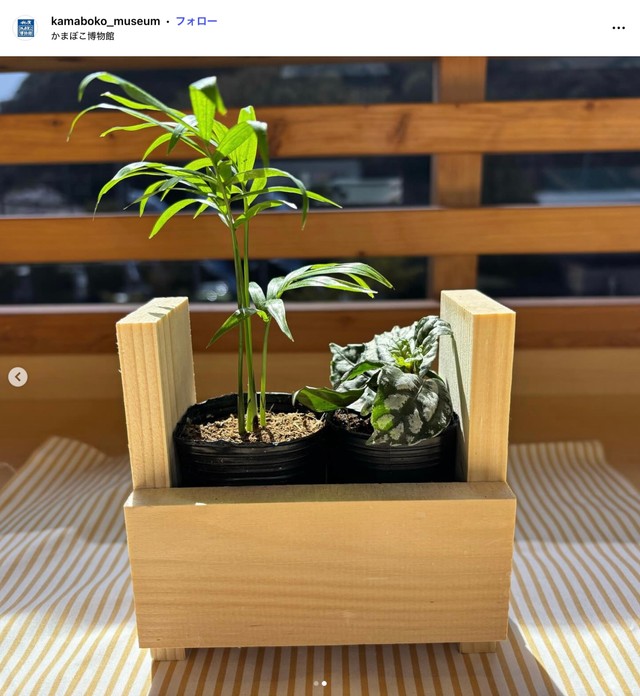Viewport: 640px width, 696px height.
Task: Follow kamaboko_museum via フォロー
Action: [196, 21]
